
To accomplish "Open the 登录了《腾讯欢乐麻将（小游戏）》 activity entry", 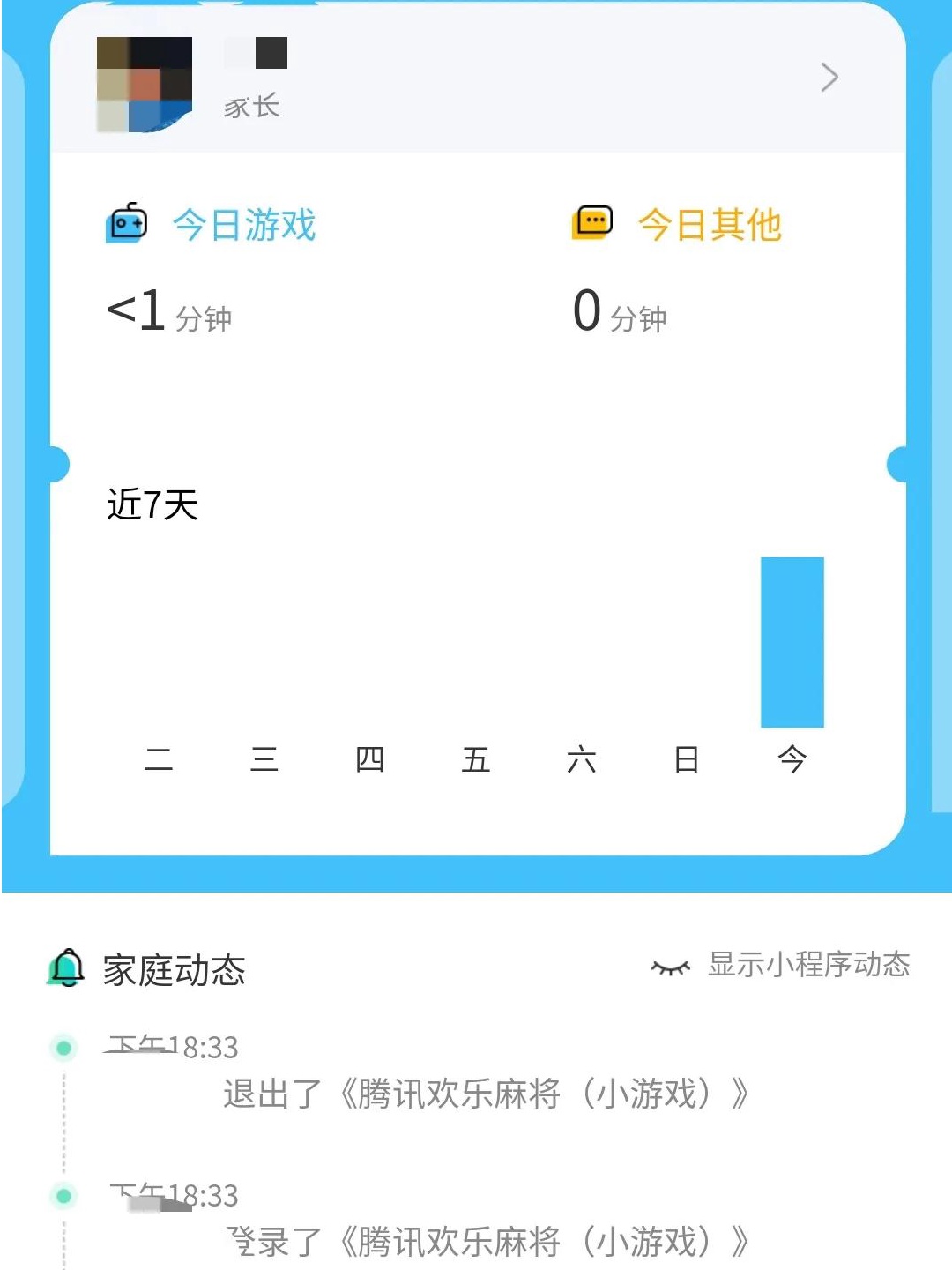I will [x=486, y=1242].
